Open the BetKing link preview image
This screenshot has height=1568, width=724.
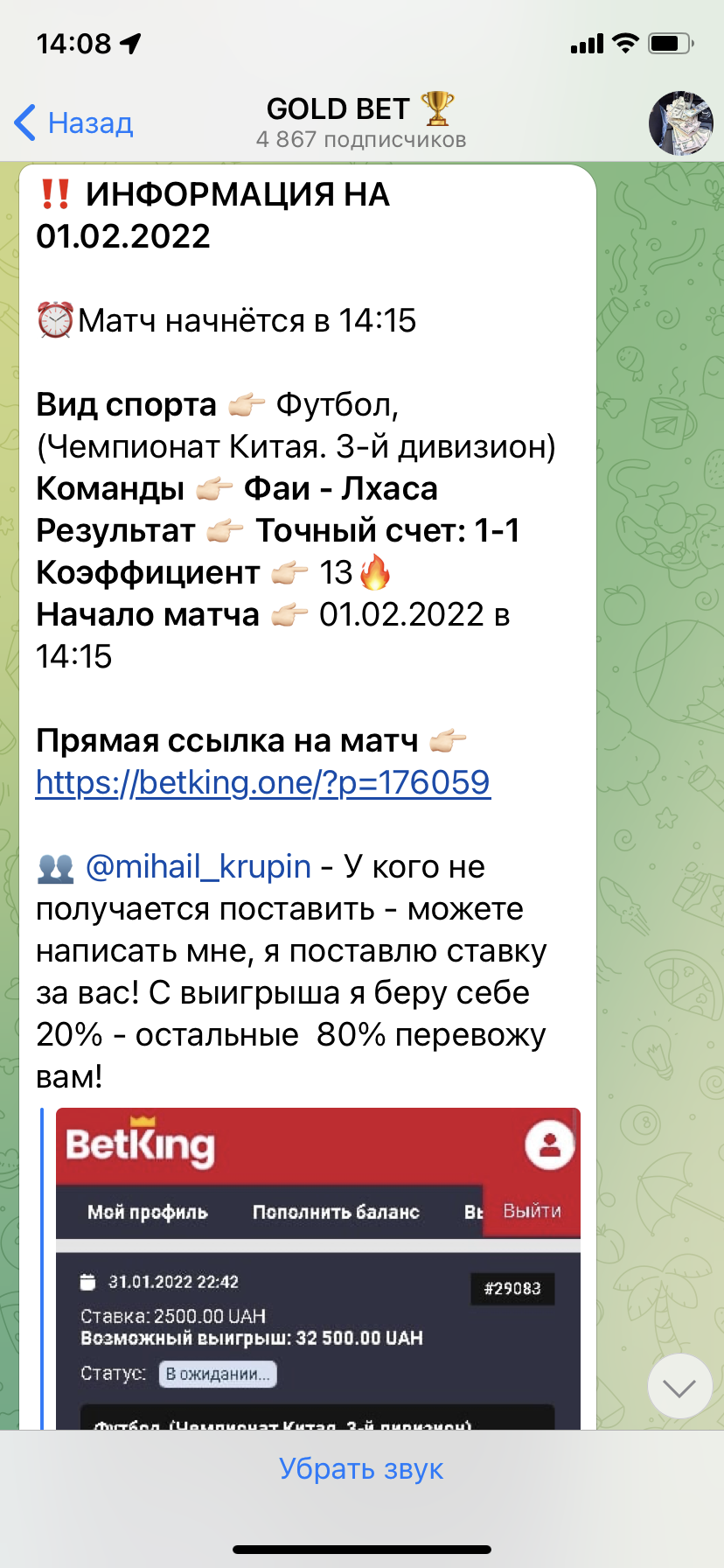tap(318, 1269)
